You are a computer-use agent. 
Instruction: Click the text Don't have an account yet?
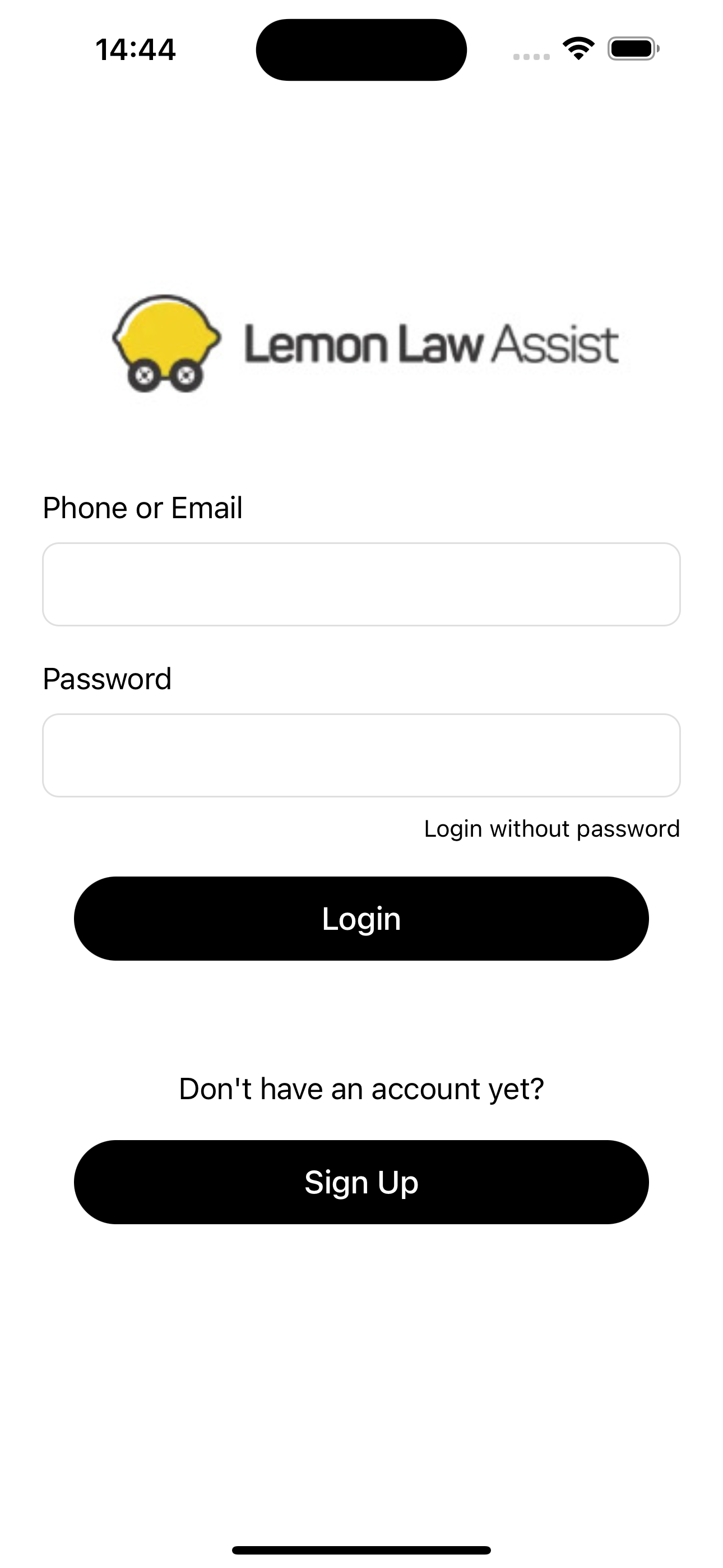pyautogui.click(x=361, y=1088)
